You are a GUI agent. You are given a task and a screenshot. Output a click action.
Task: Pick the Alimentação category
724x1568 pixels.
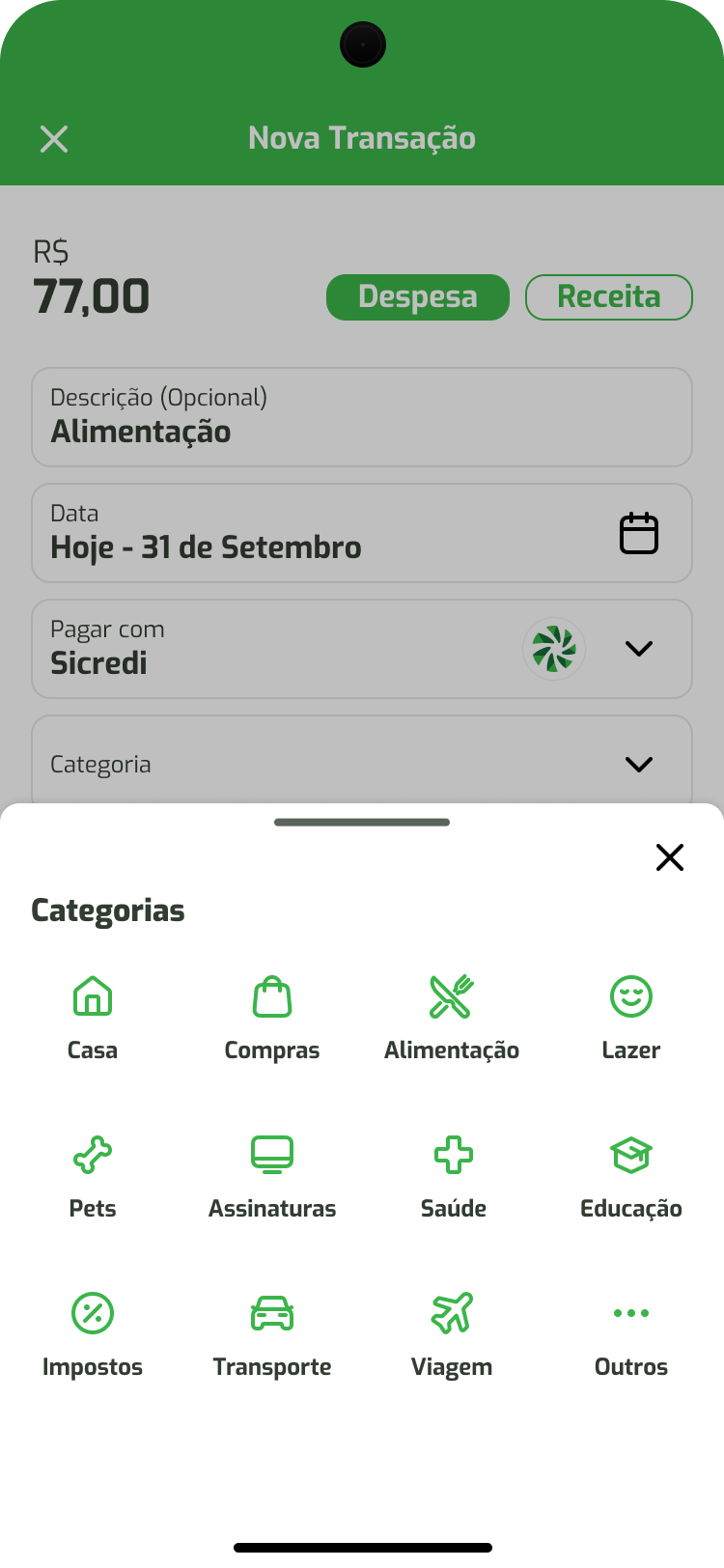click(452, 1018)
